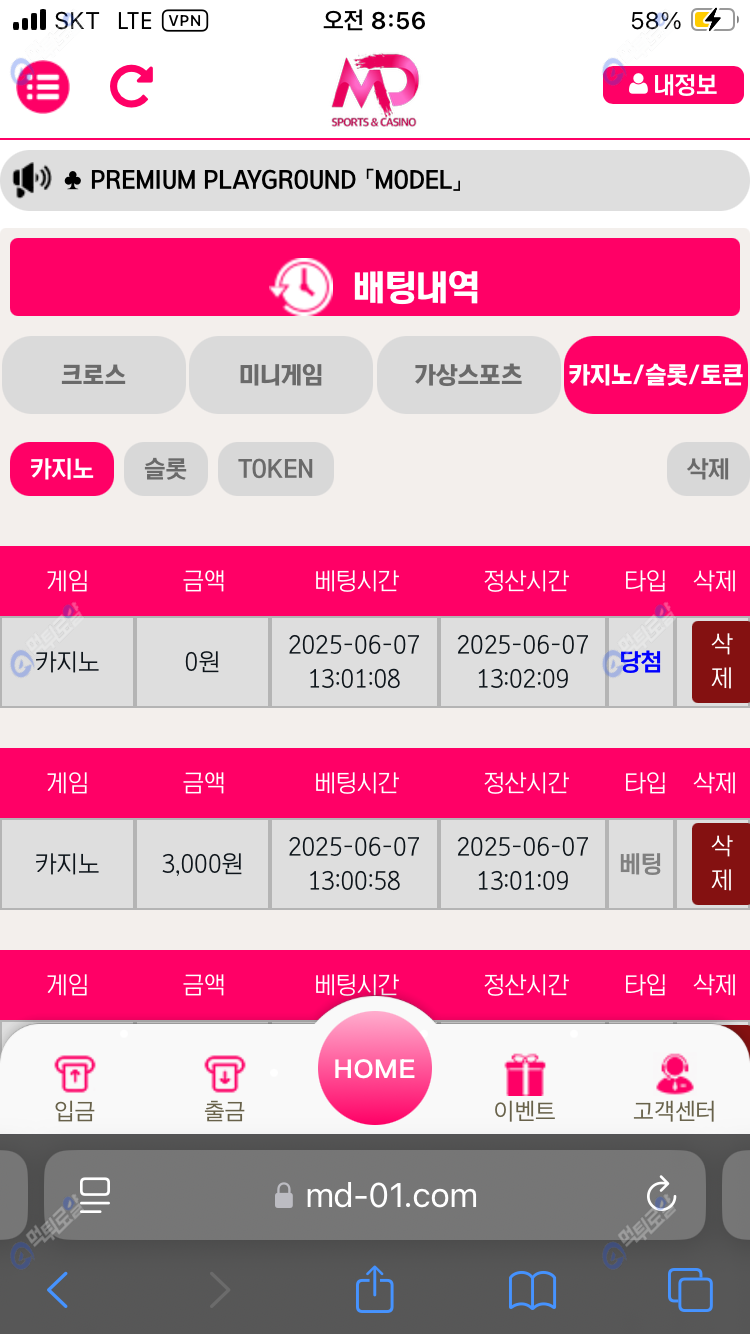Switch to the 미니게임 tab

(x=280, y=375)
